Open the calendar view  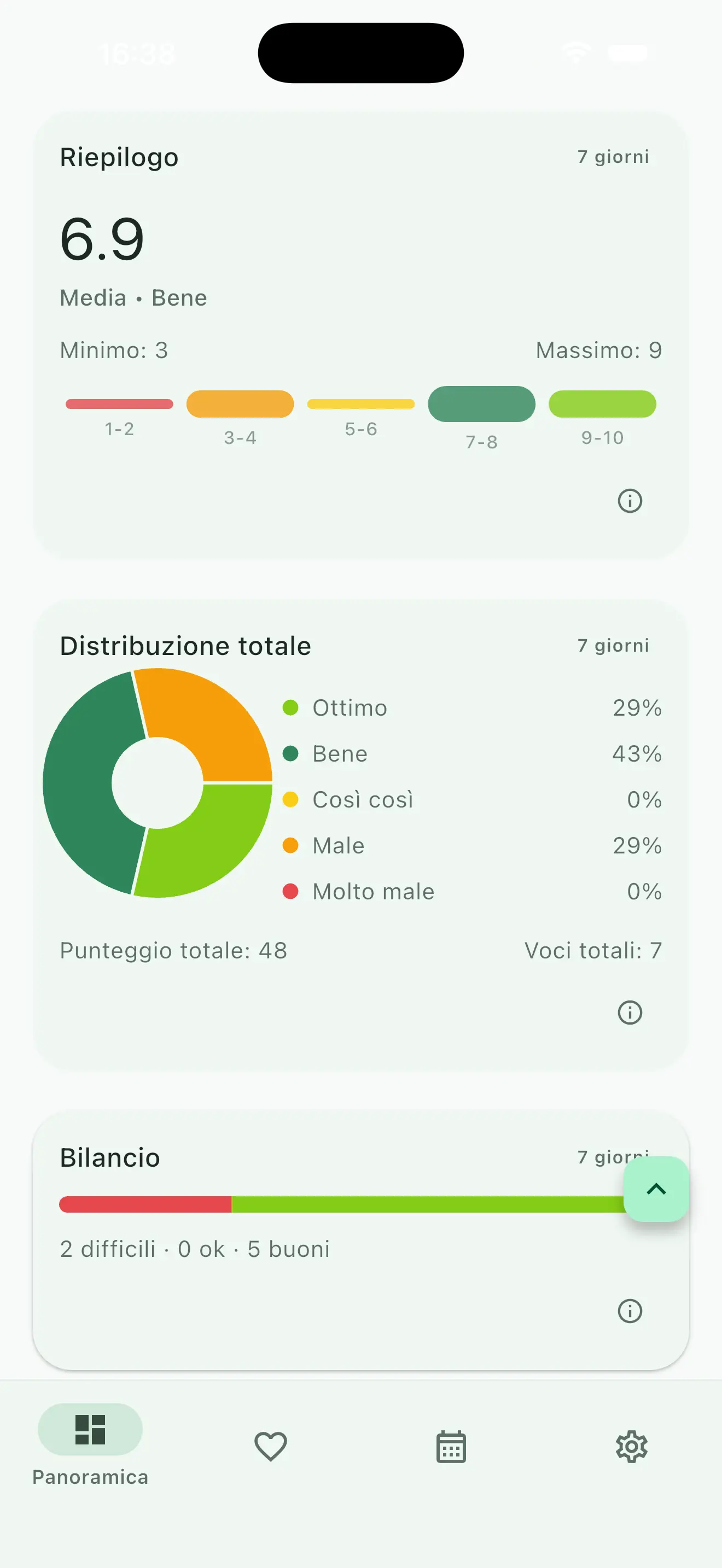pyautogui.click(x=451, y=1447)
